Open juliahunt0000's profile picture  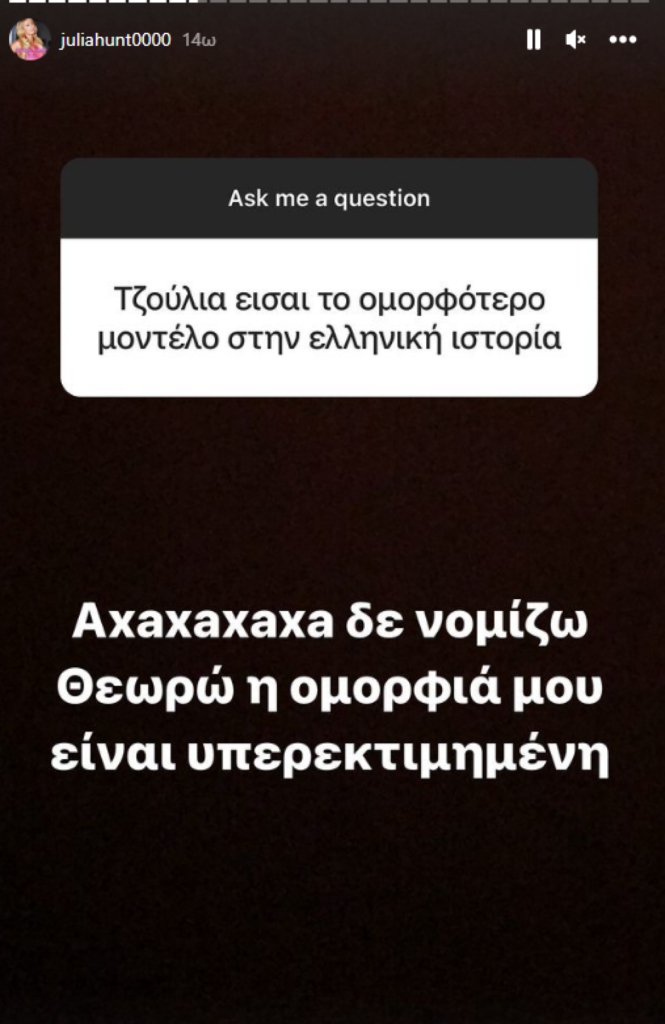tap(29, 40)
